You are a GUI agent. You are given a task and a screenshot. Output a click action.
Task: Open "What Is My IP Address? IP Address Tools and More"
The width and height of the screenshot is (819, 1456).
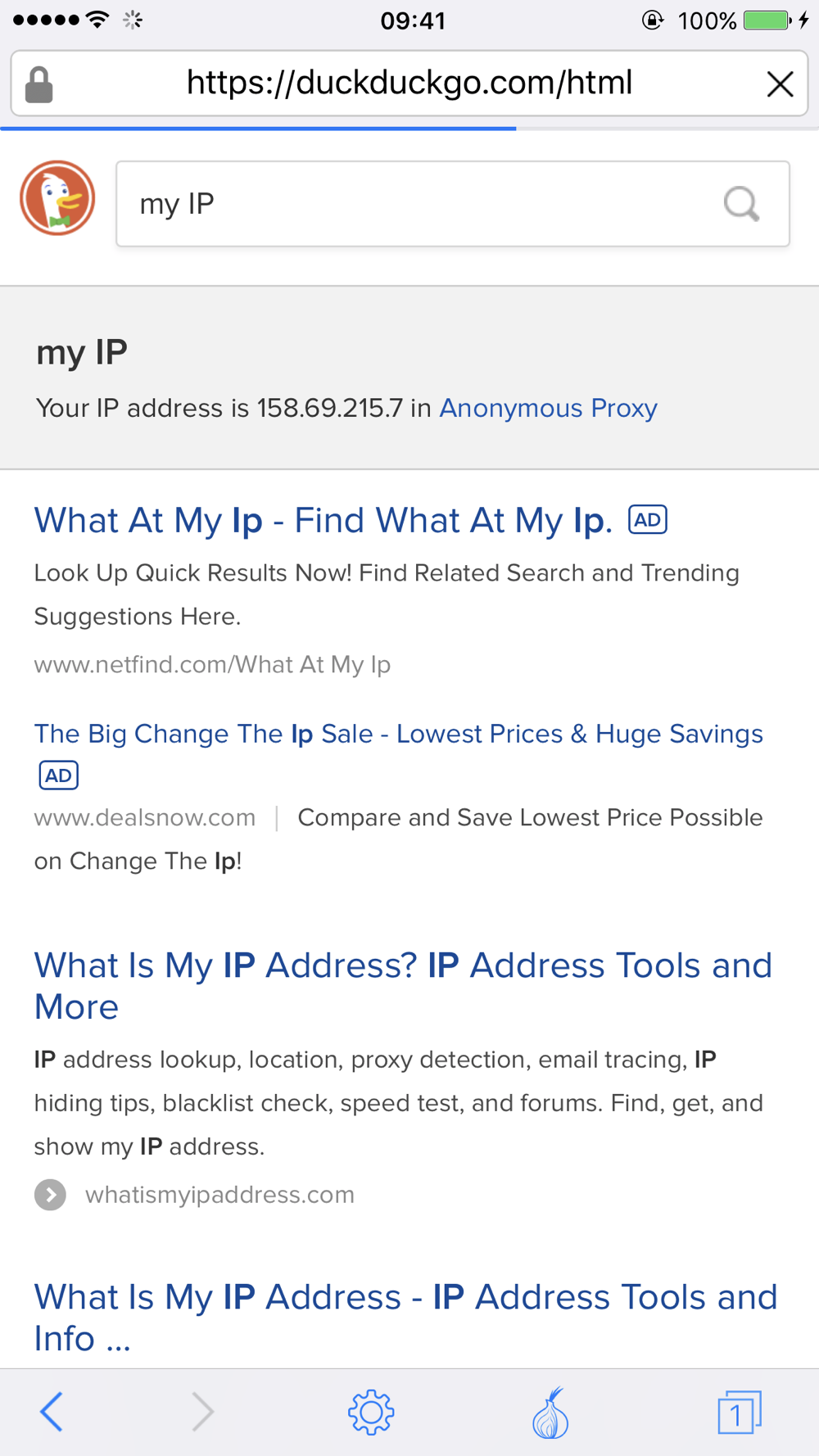403,986
